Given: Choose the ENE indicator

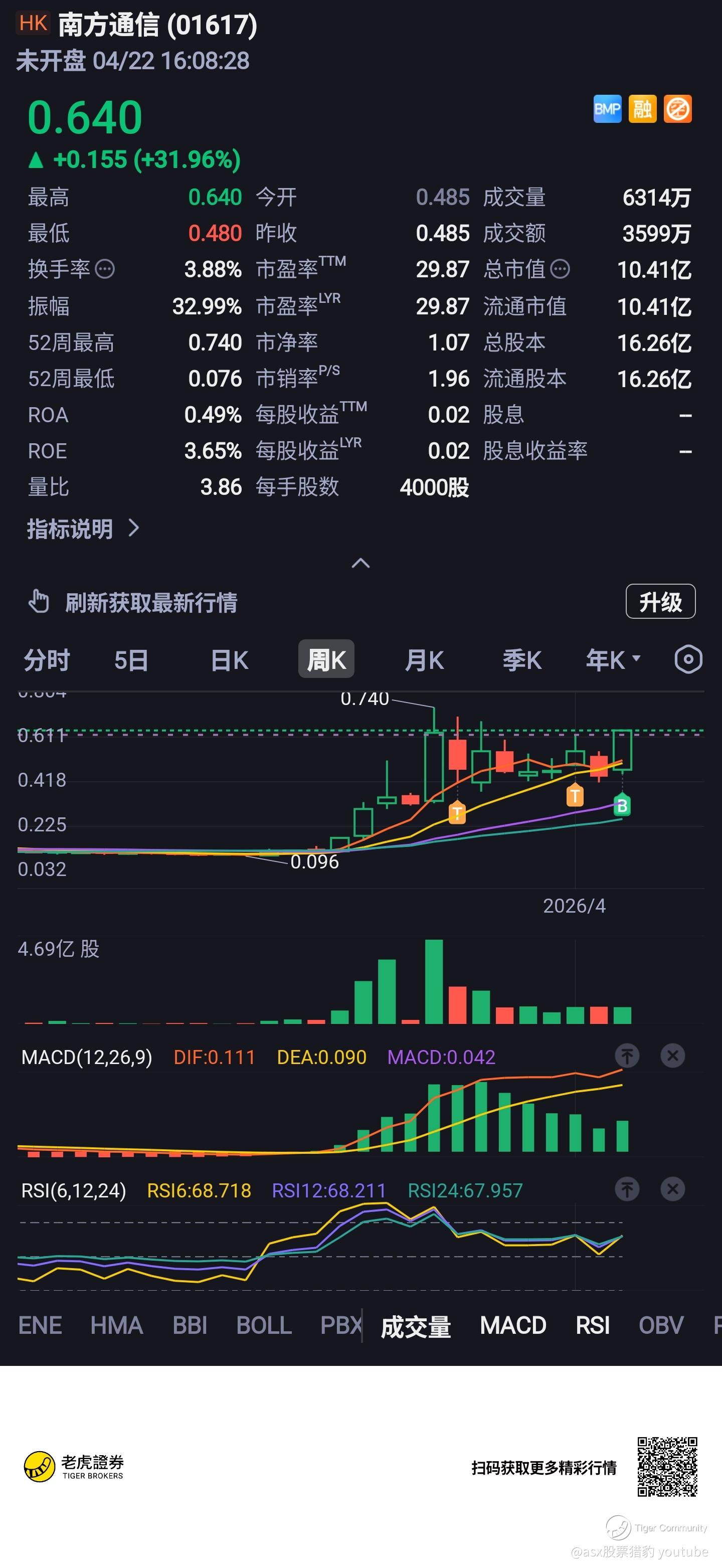Looking at the screenshot, I should 40,1326.
